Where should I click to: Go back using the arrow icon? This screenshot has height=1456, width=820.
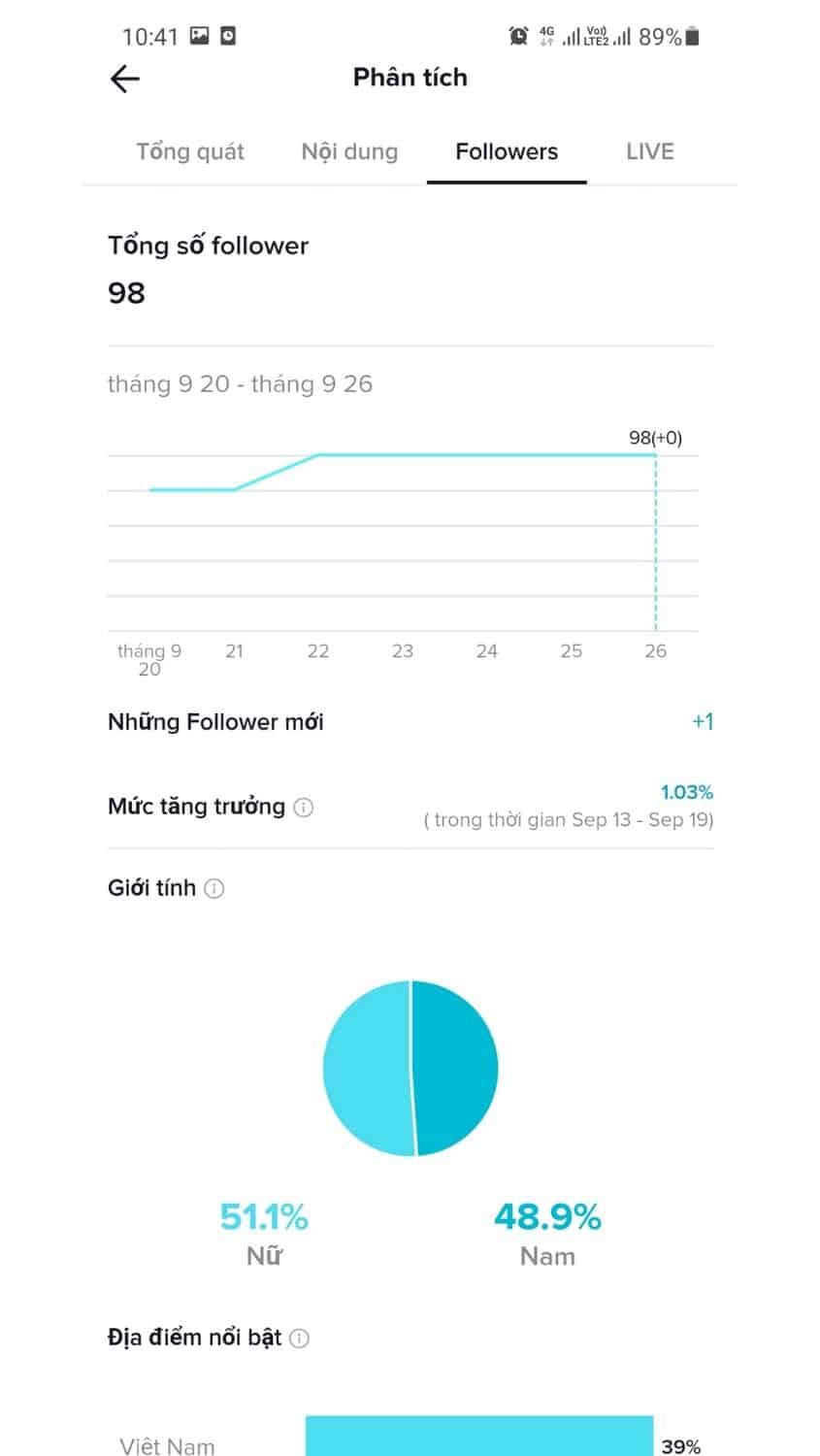(125, 79)
